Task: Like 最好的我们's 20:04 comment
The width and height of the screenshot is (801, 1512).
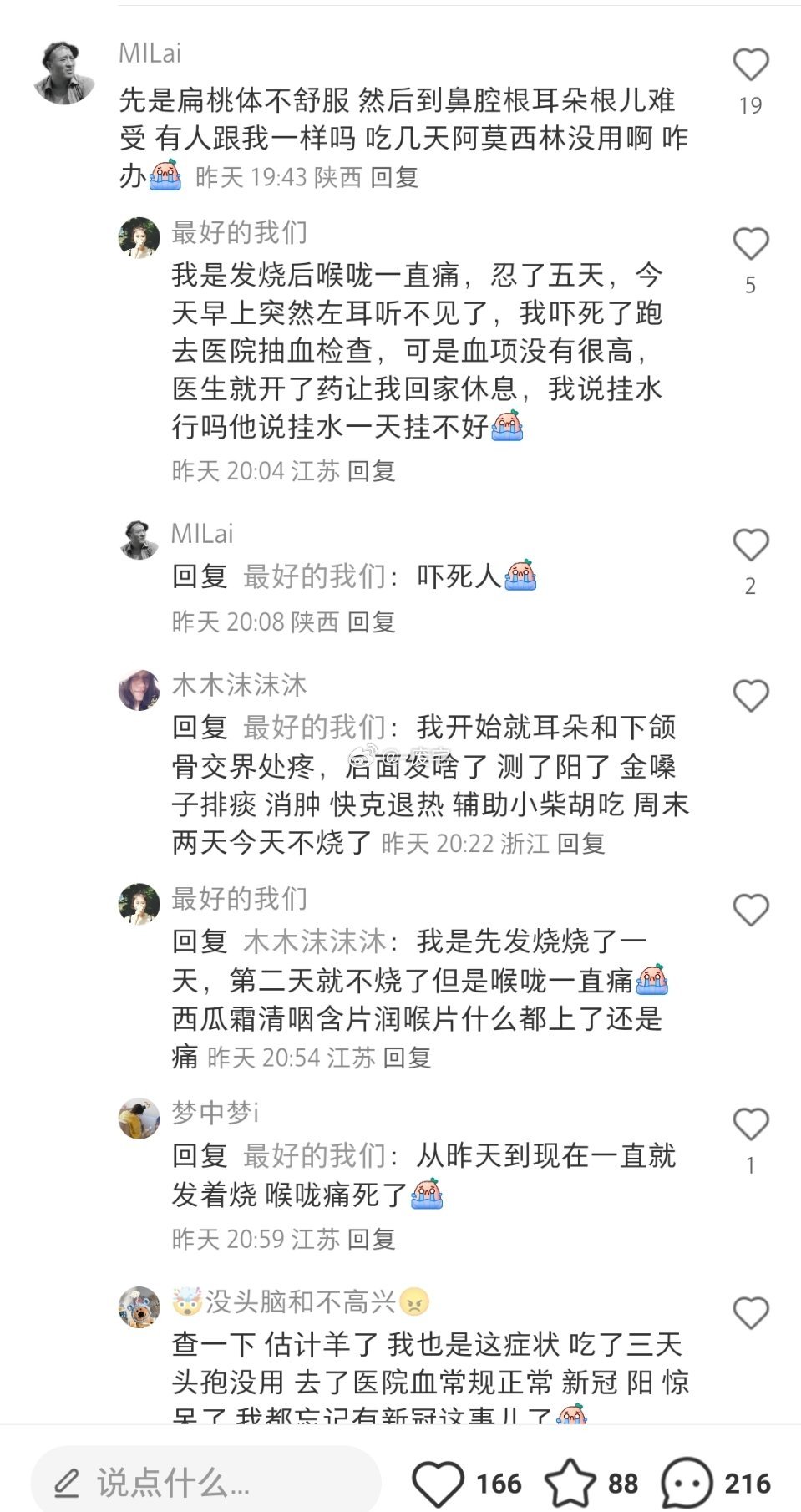Action: coord(750,244)
